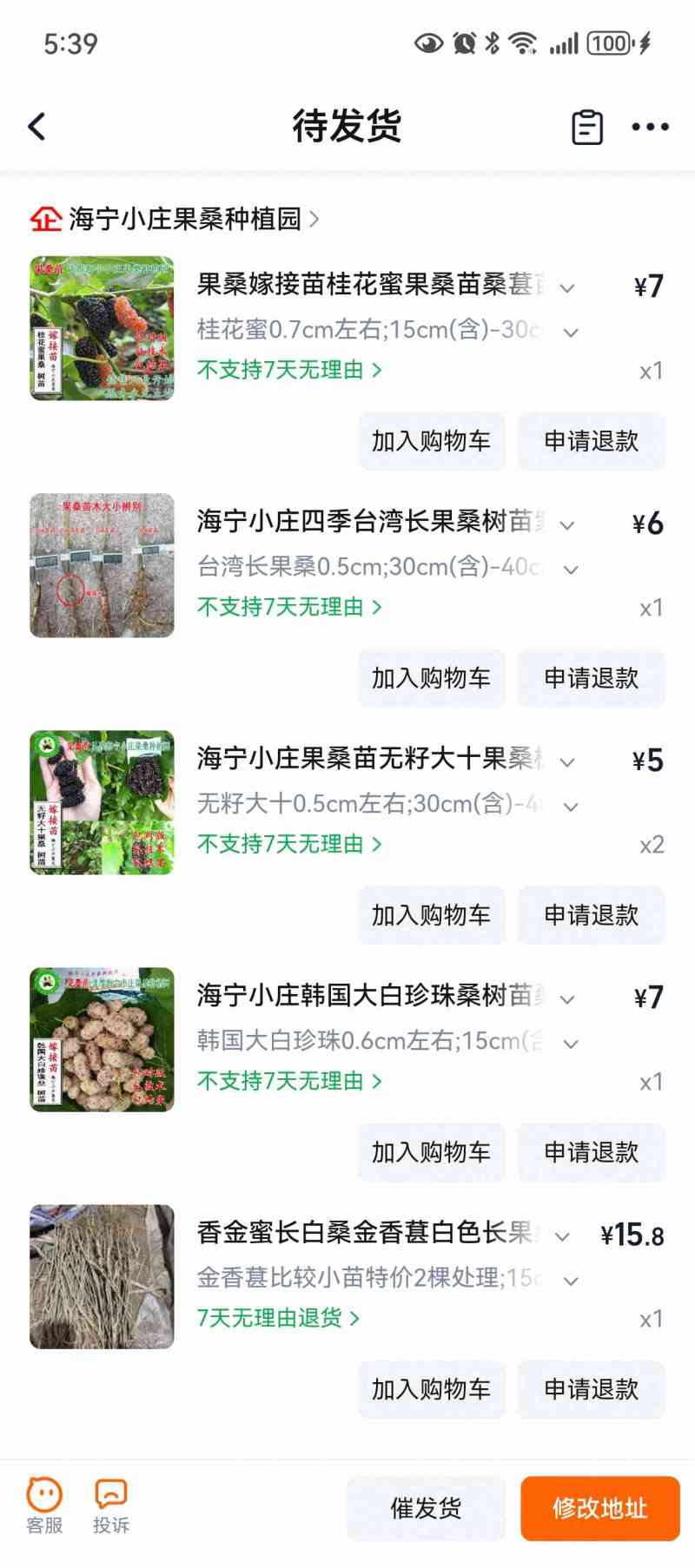Open the three-dot overflow menu
The height and width of the screenshot is (1568, 695).
click(650, 127)
